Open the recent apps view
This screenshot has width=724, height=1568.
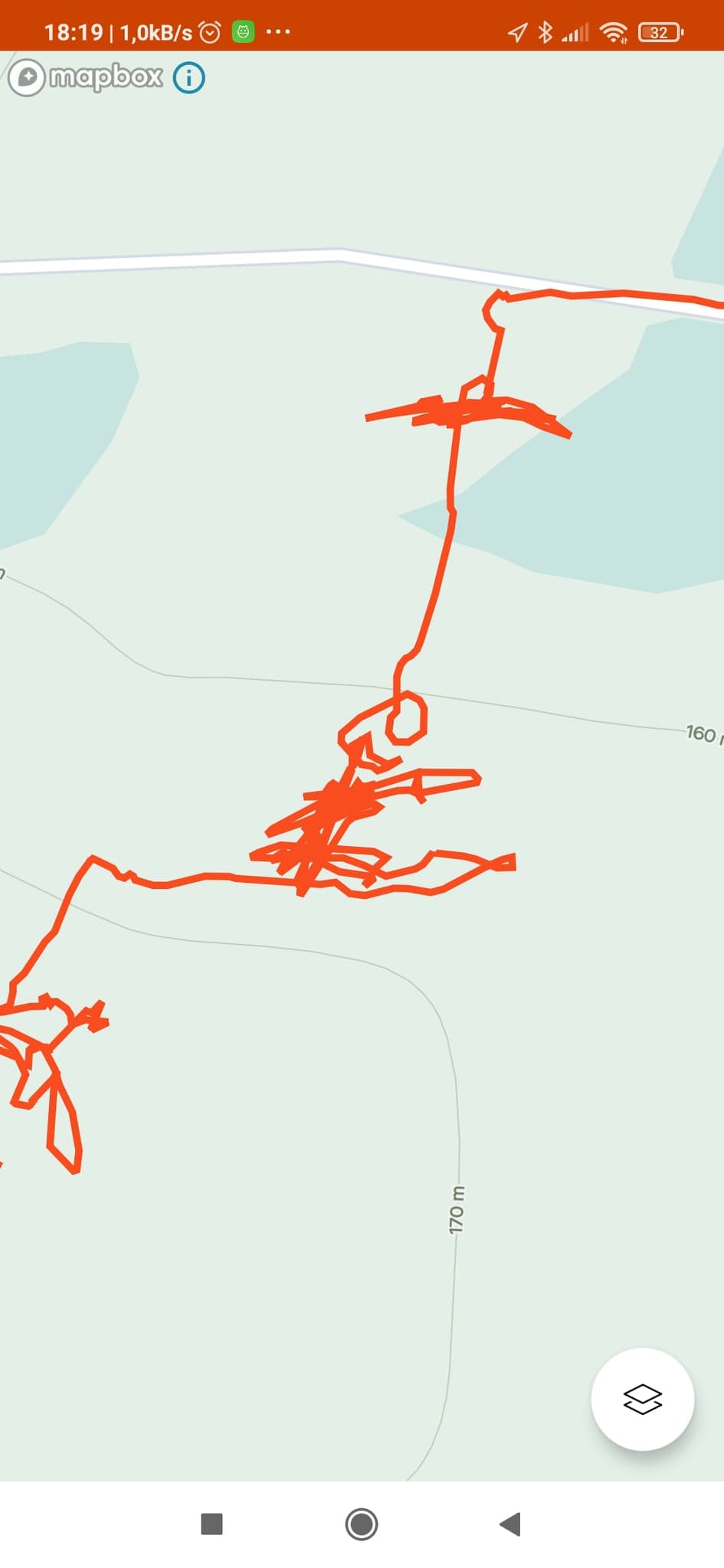click(211, 1524)
